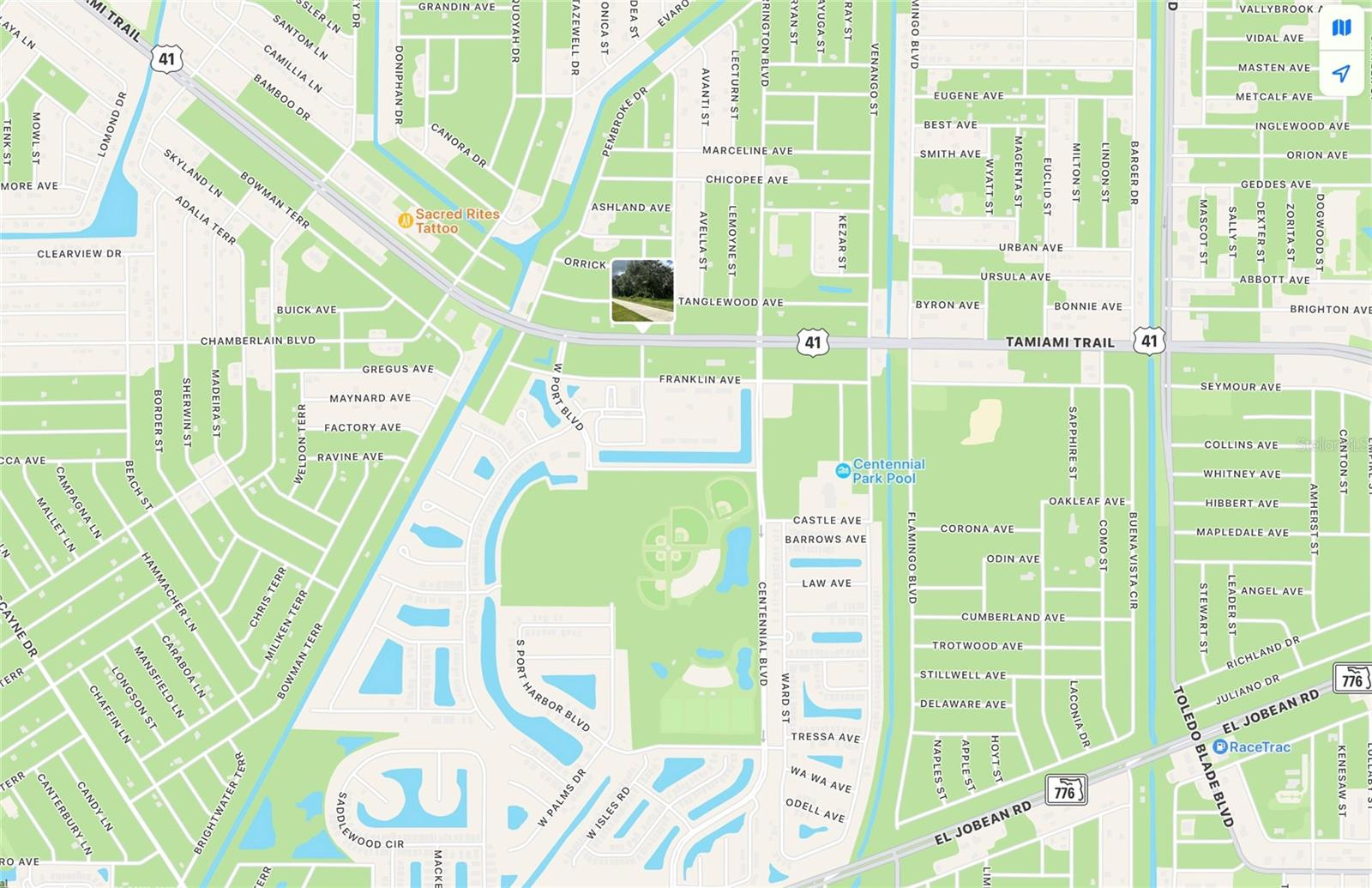Center map on current location
Viewport: 1372px width, 888px height.
pyautogui.click(x=1341, y=74)
